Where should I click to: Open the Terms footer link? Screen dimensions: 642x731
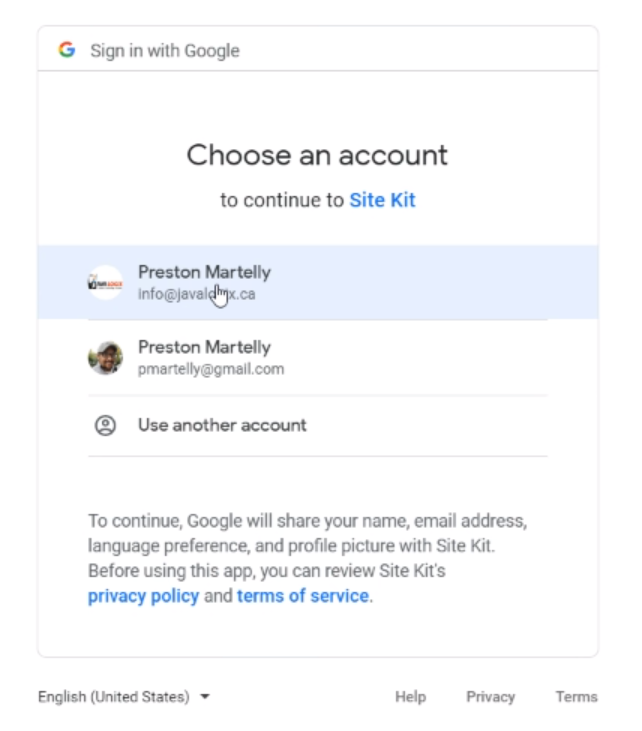[x=576, y=696]
